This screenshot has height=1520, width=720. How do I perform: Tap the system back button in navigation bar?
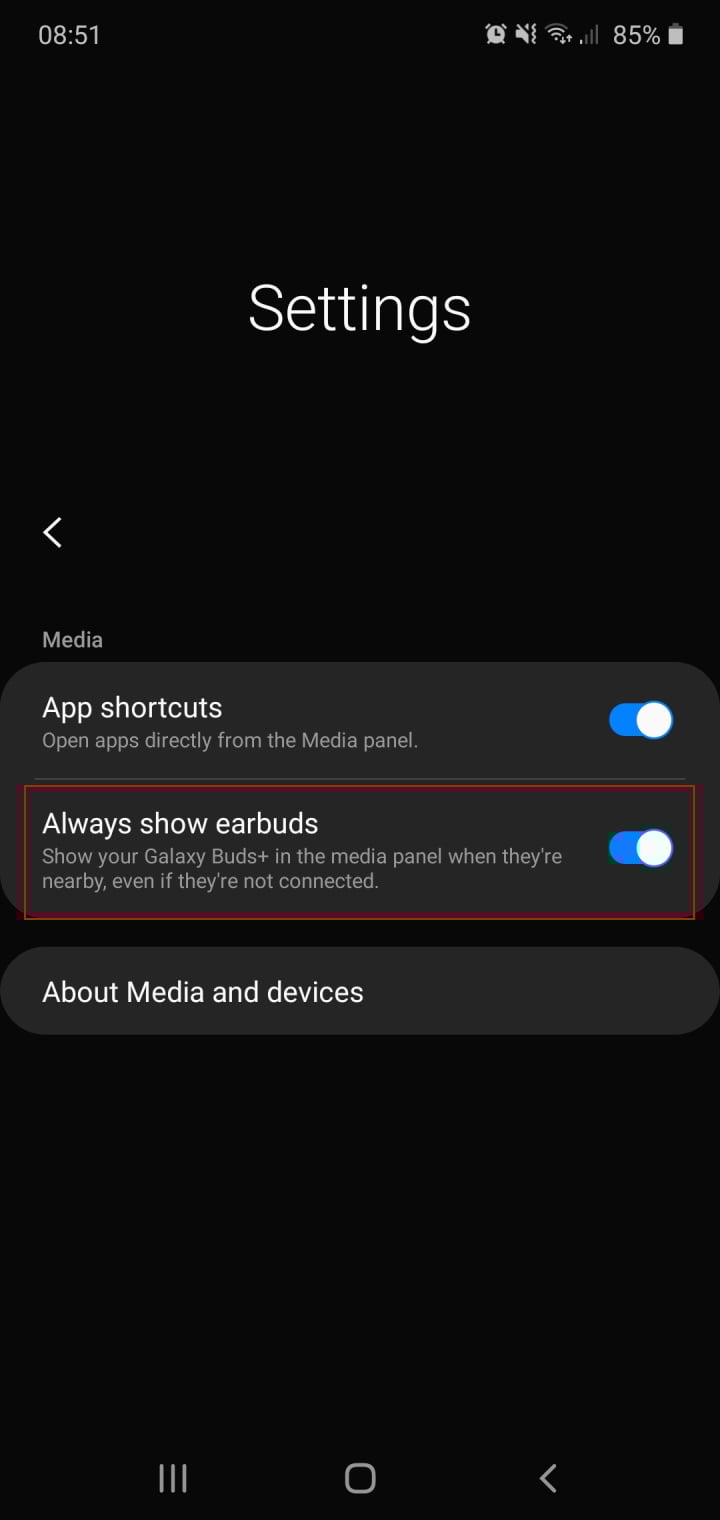[547, 1478]
